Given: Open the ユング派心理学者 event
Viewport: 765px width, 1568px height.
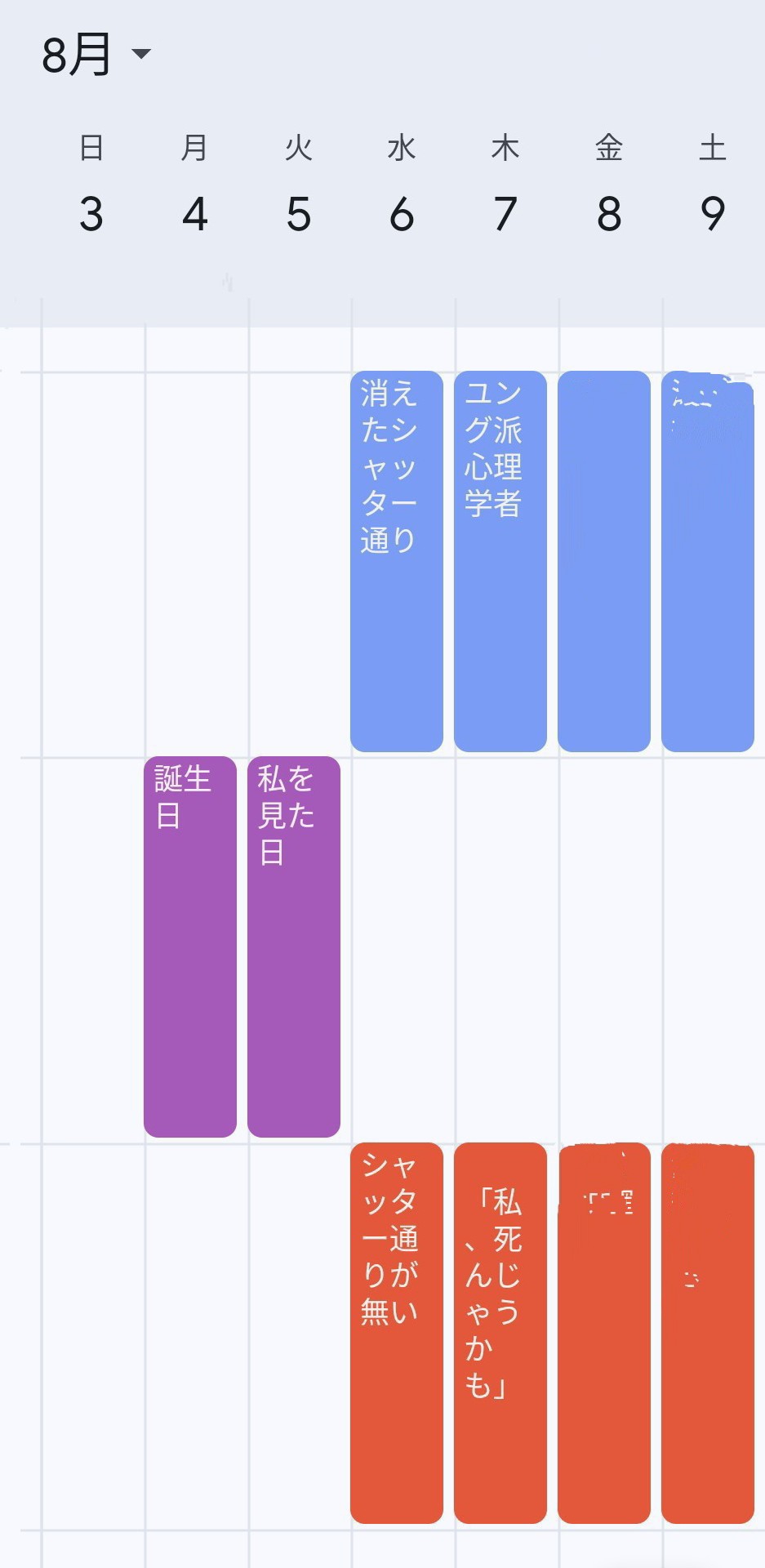Looking at the screenshot, I should [x=500, y=561].
